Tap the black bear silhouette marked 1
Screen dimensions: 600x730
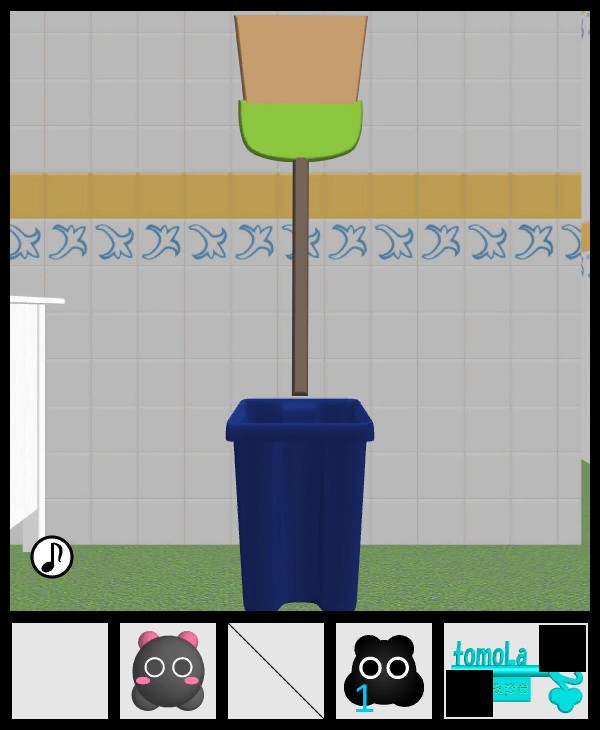(x=384, y=671)
